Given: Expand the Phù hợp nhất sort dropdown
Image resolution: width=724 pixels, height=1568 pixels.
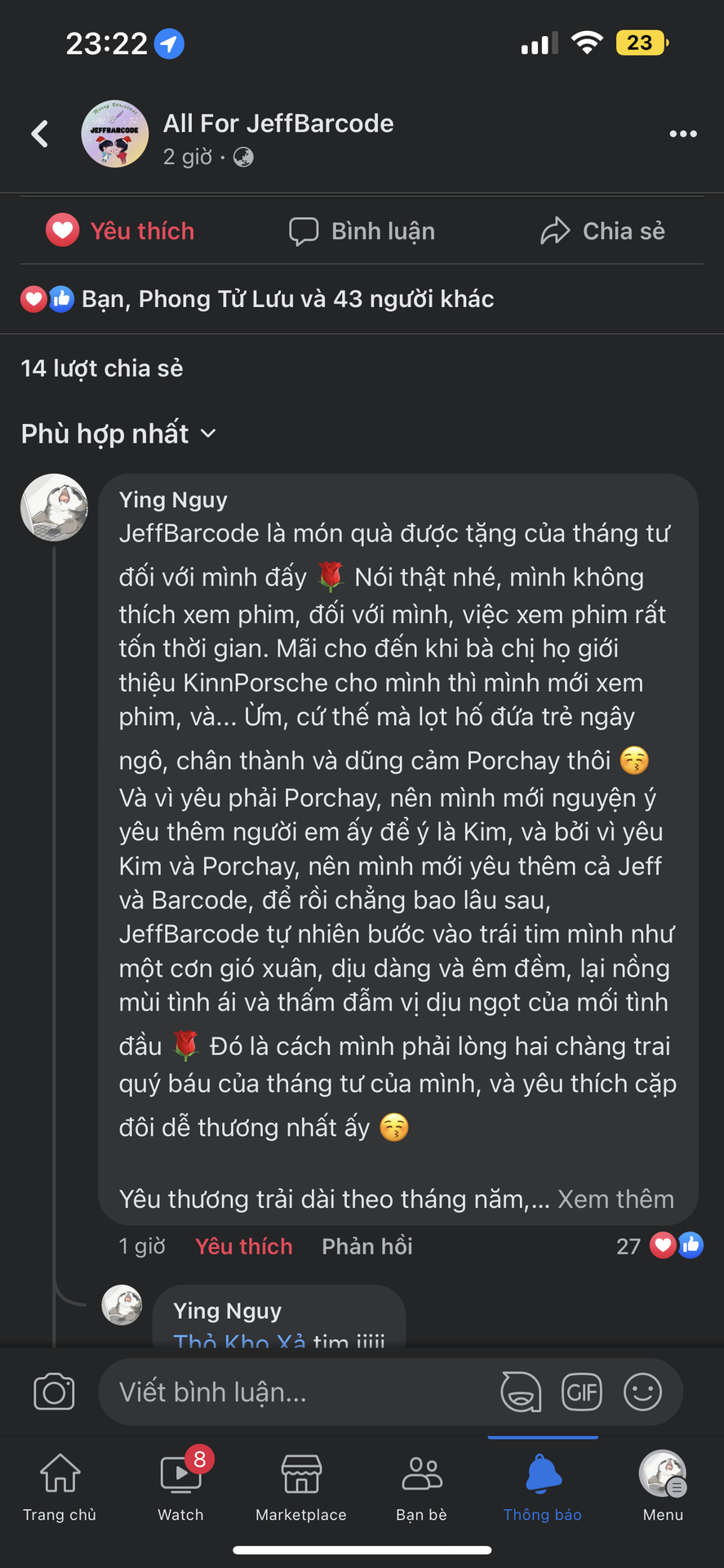Looking at the screenshot, I should (x=119, y=434).
